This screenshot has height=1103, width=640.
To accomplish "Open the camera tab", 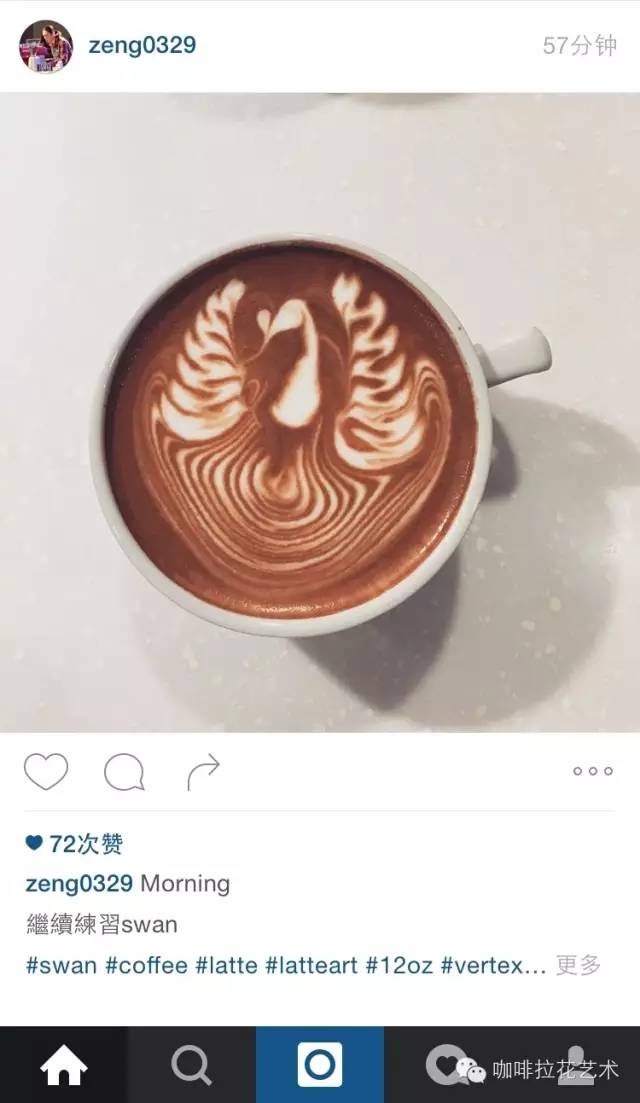I will point(319,1065).
